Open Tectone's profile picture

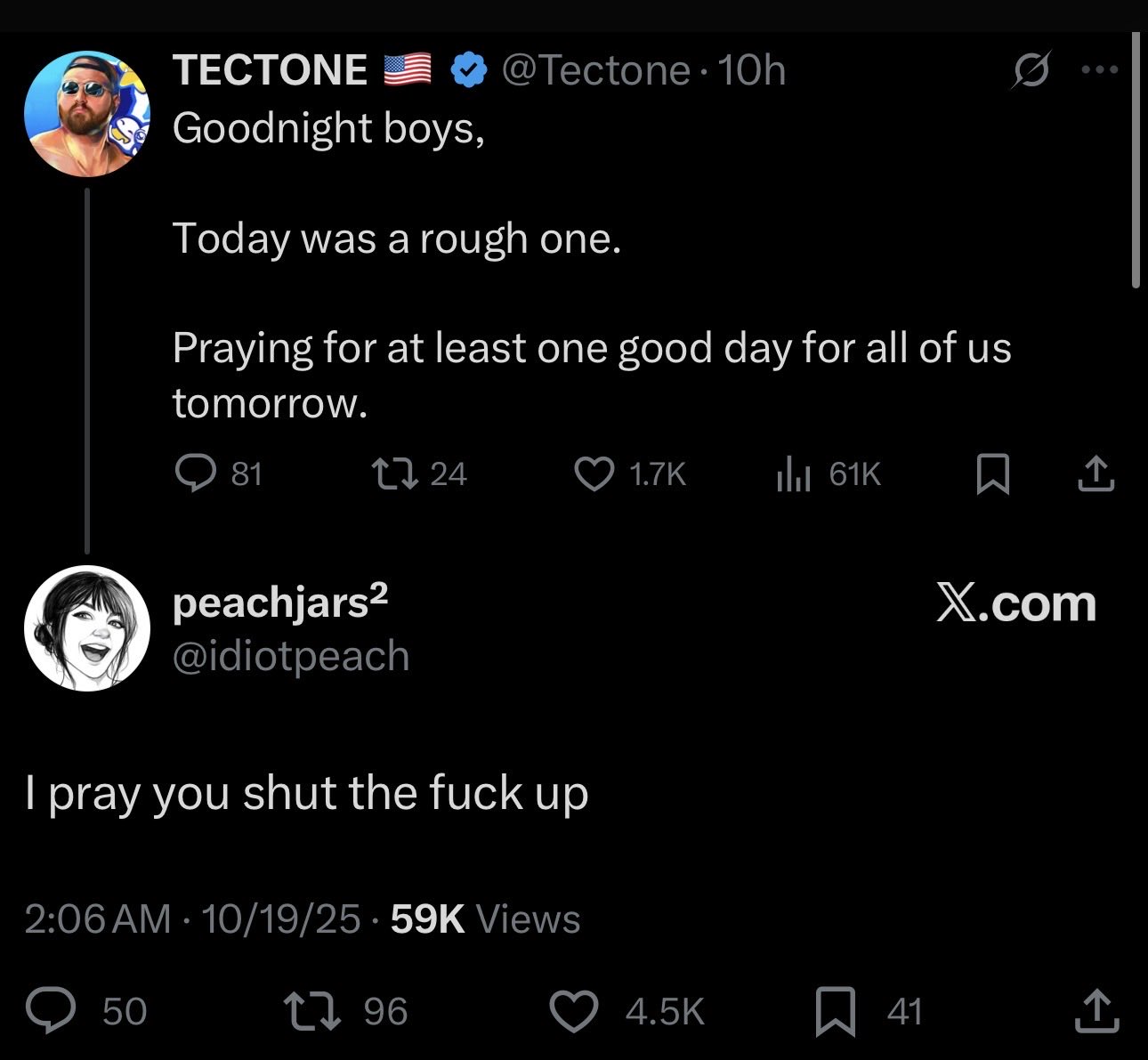[x=87, y=113]
